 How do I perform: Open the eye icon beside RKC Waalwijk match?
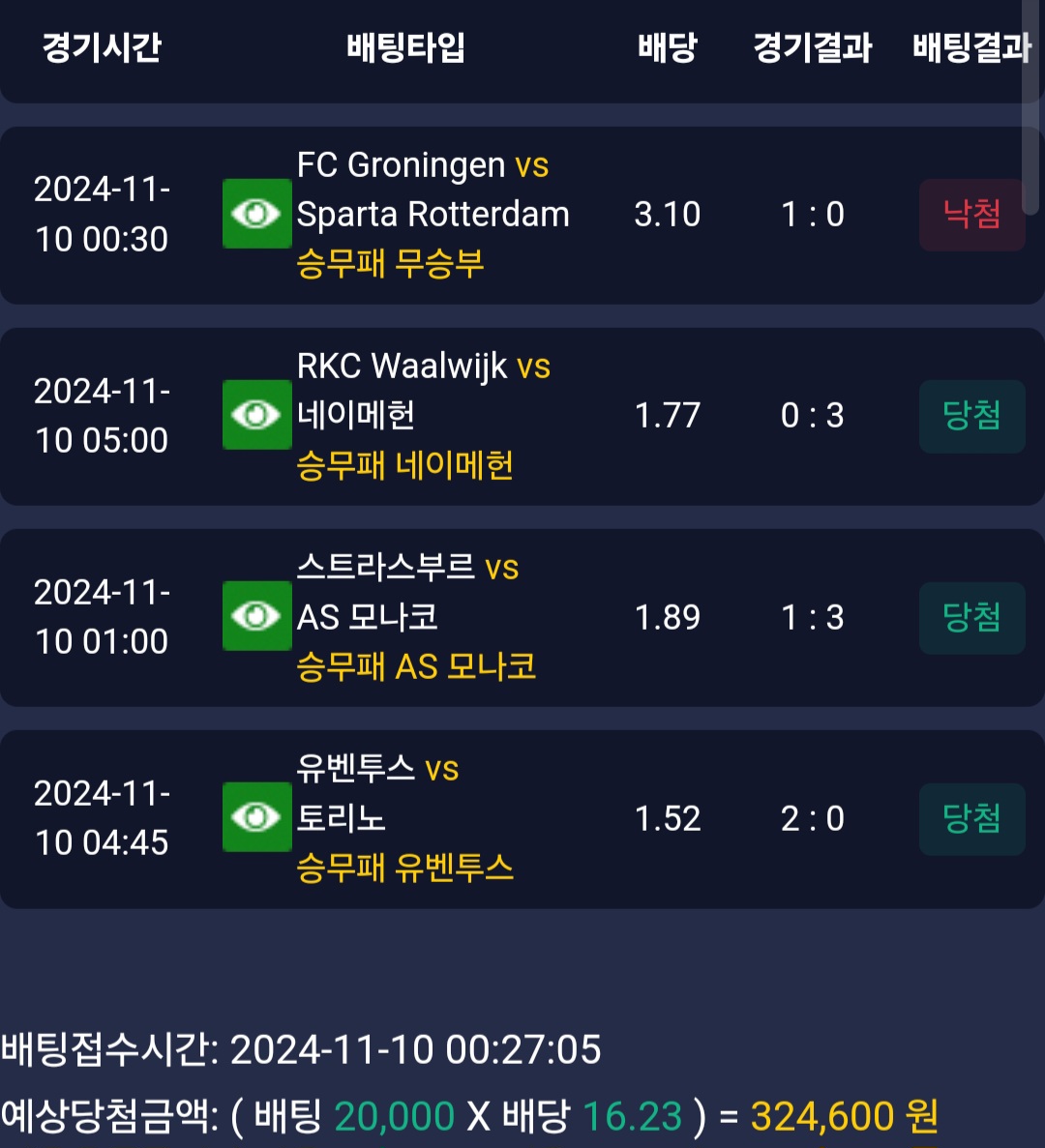(x=256, y=415)
